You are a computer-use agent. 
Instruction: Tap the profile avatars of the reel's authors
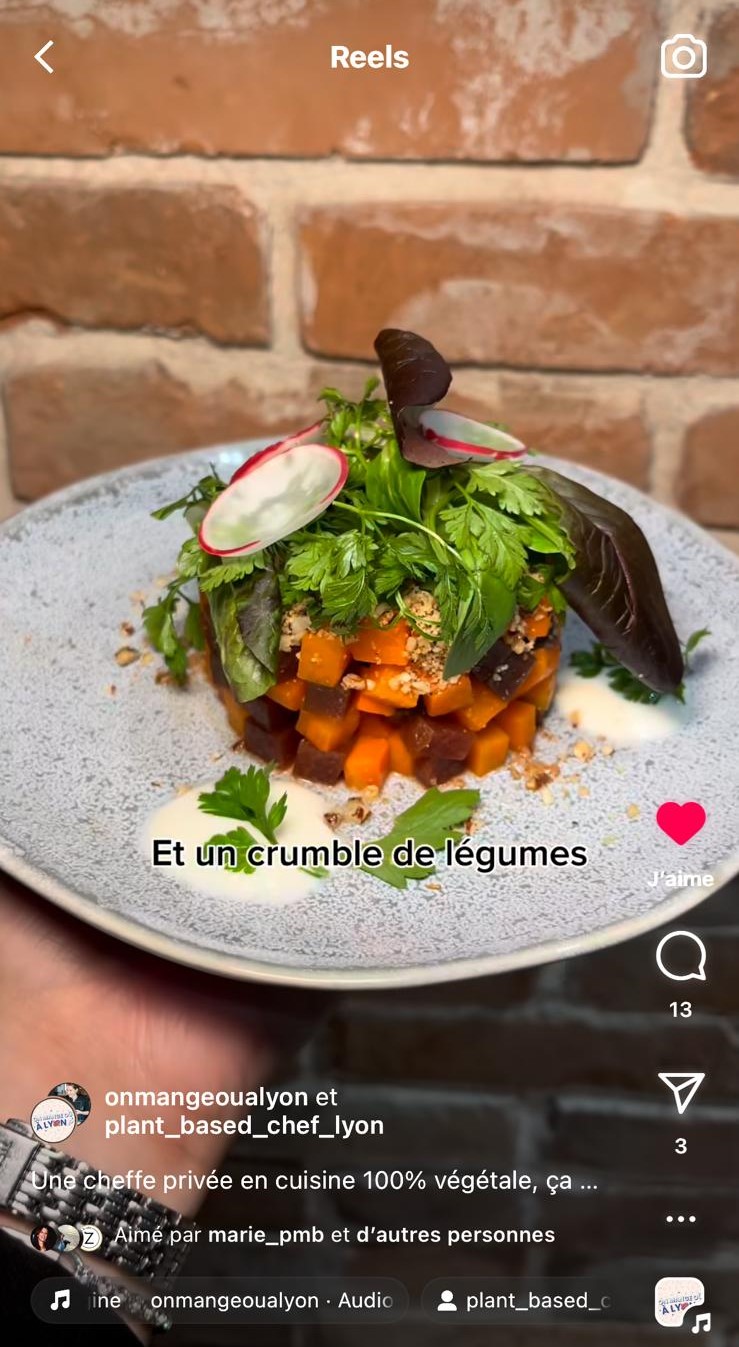60,1112
